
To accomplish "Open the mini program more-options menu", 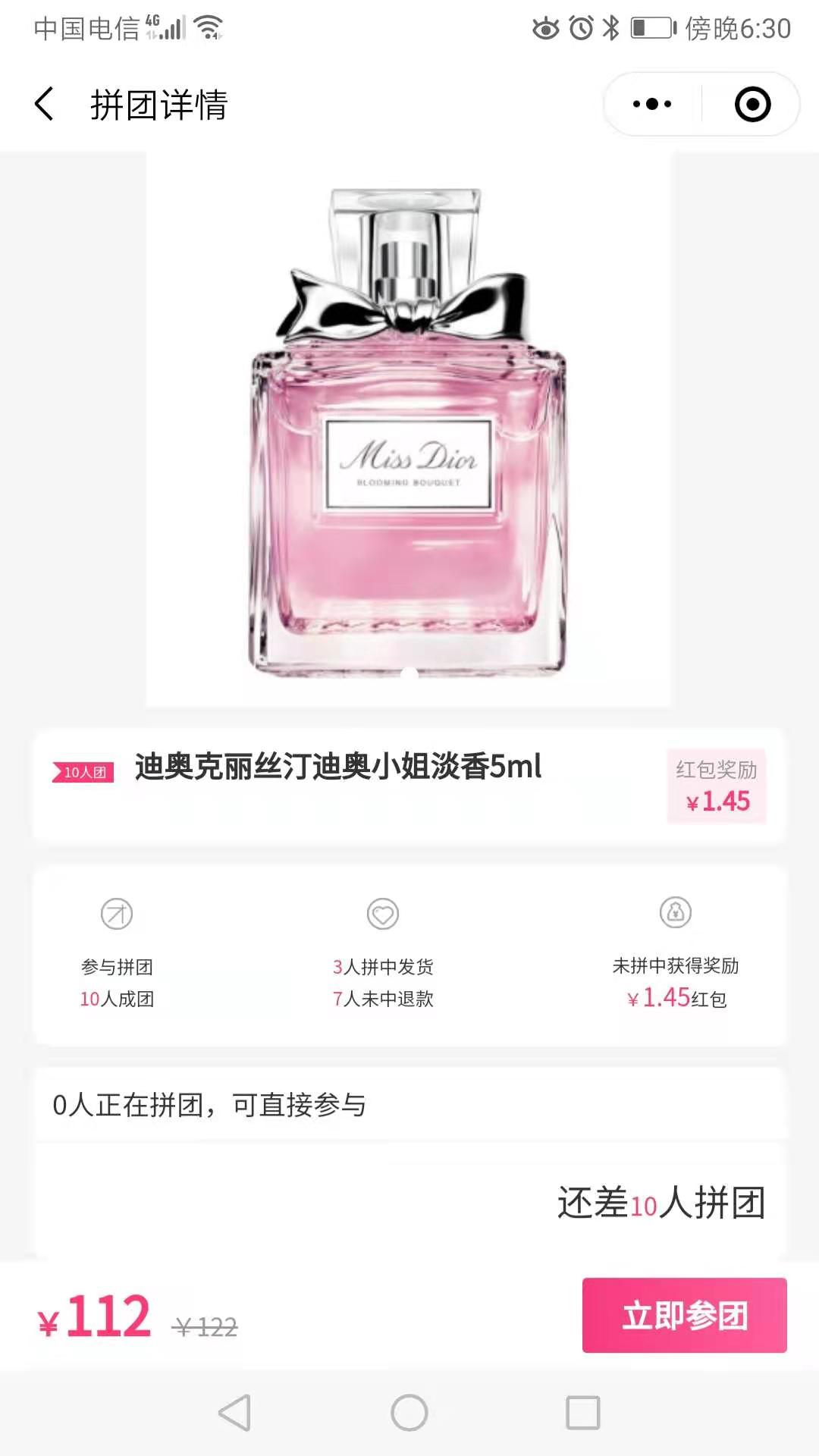I will (x=652, y=104).
